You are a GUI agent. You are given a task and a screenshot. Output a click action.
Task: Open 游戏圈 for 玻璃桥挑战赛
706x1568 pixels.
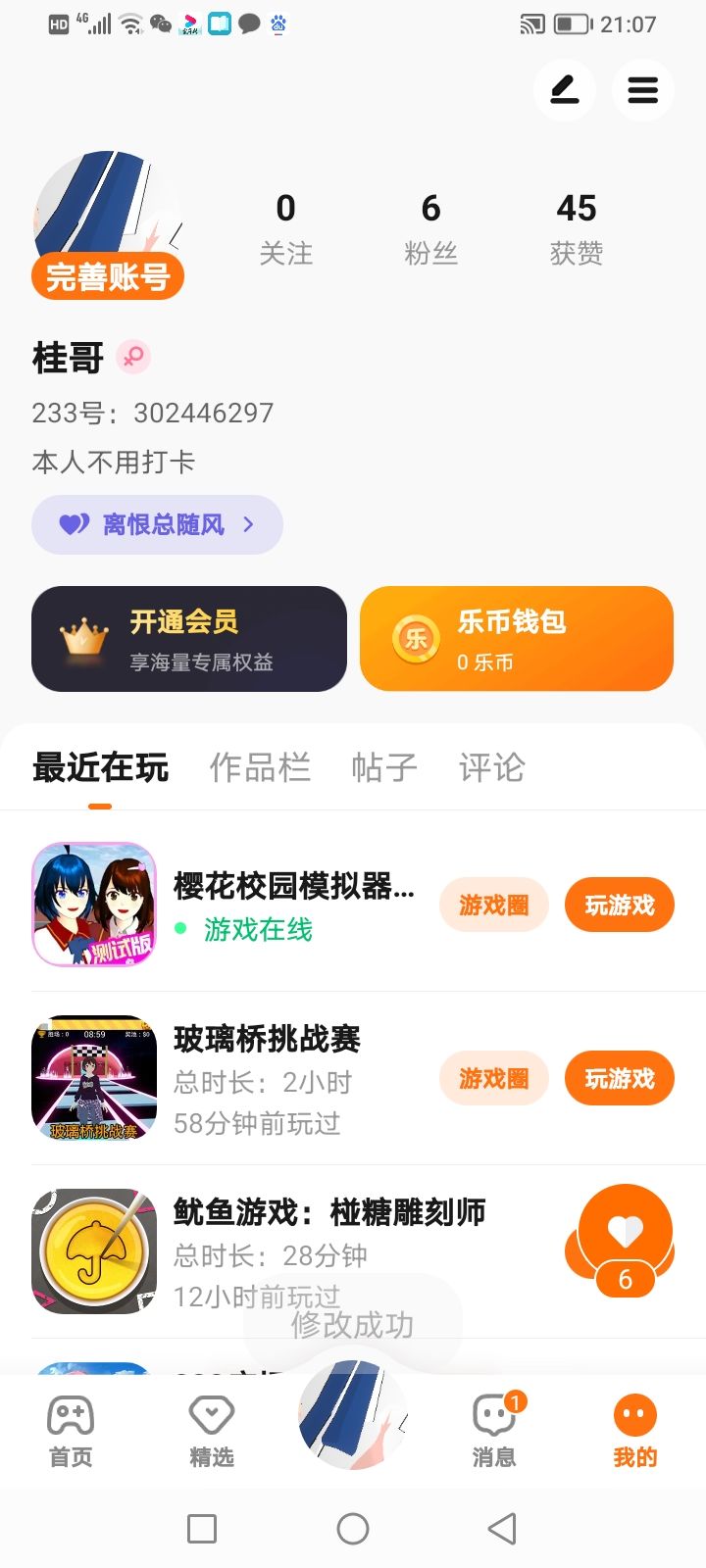[x=493, y=1078]
